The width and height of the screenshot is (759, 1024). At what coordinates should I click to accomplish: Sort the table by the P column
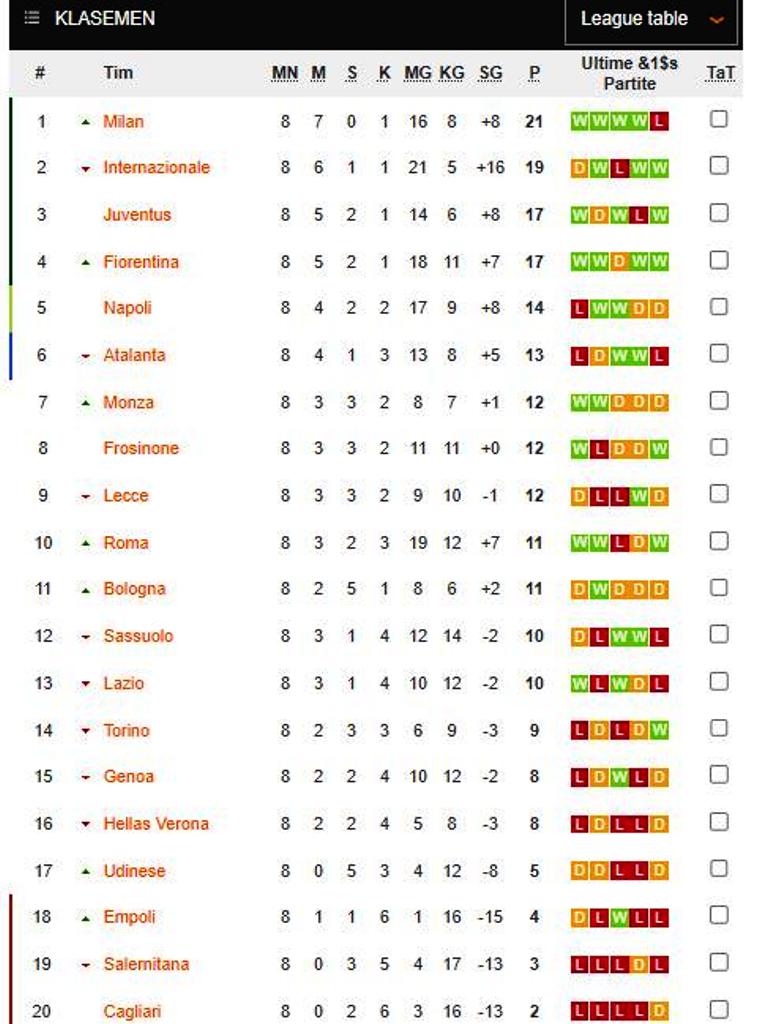534,73
